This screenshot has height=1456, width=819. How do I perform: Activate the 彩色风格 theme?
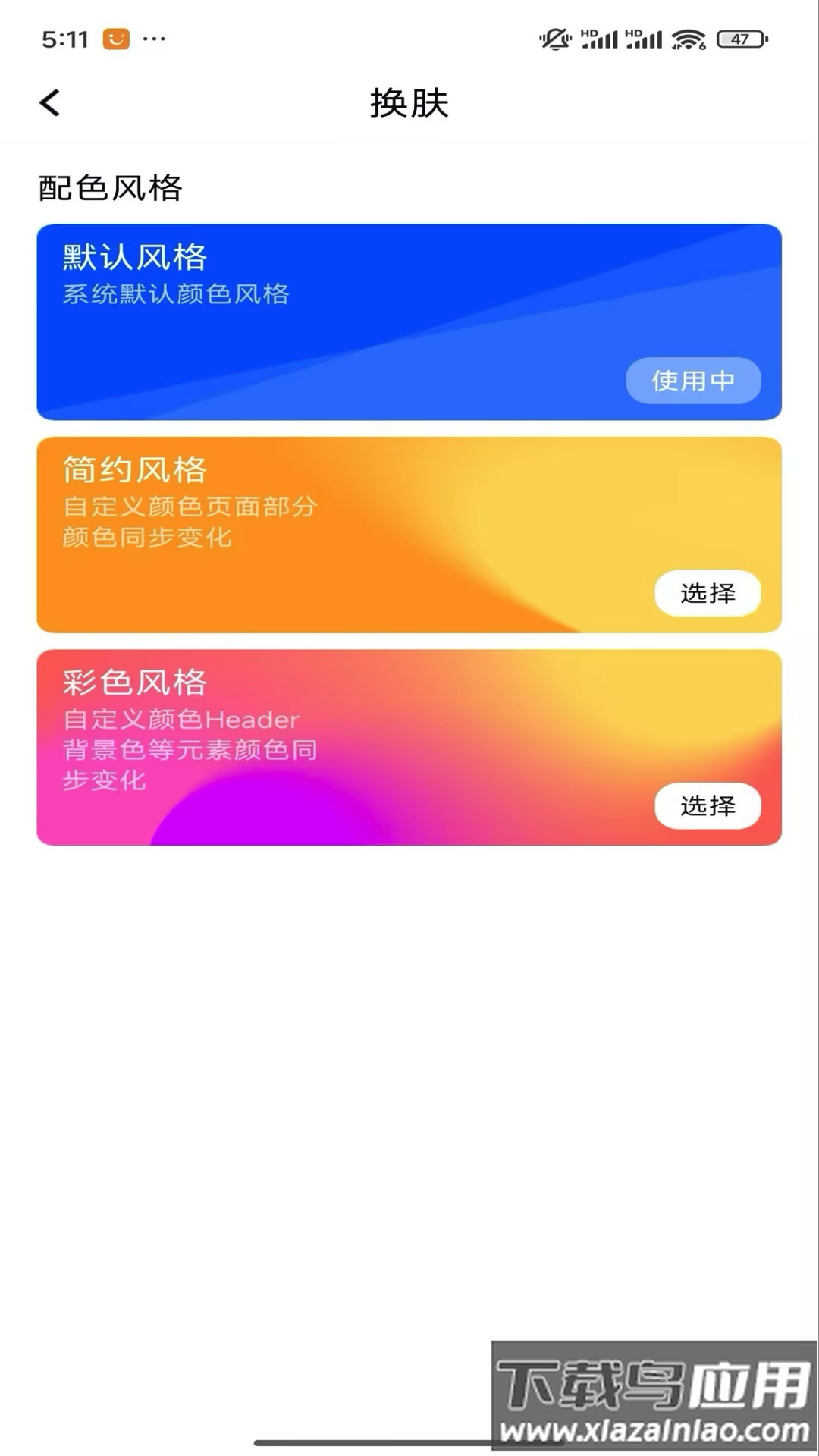click(x=708, y=807)
